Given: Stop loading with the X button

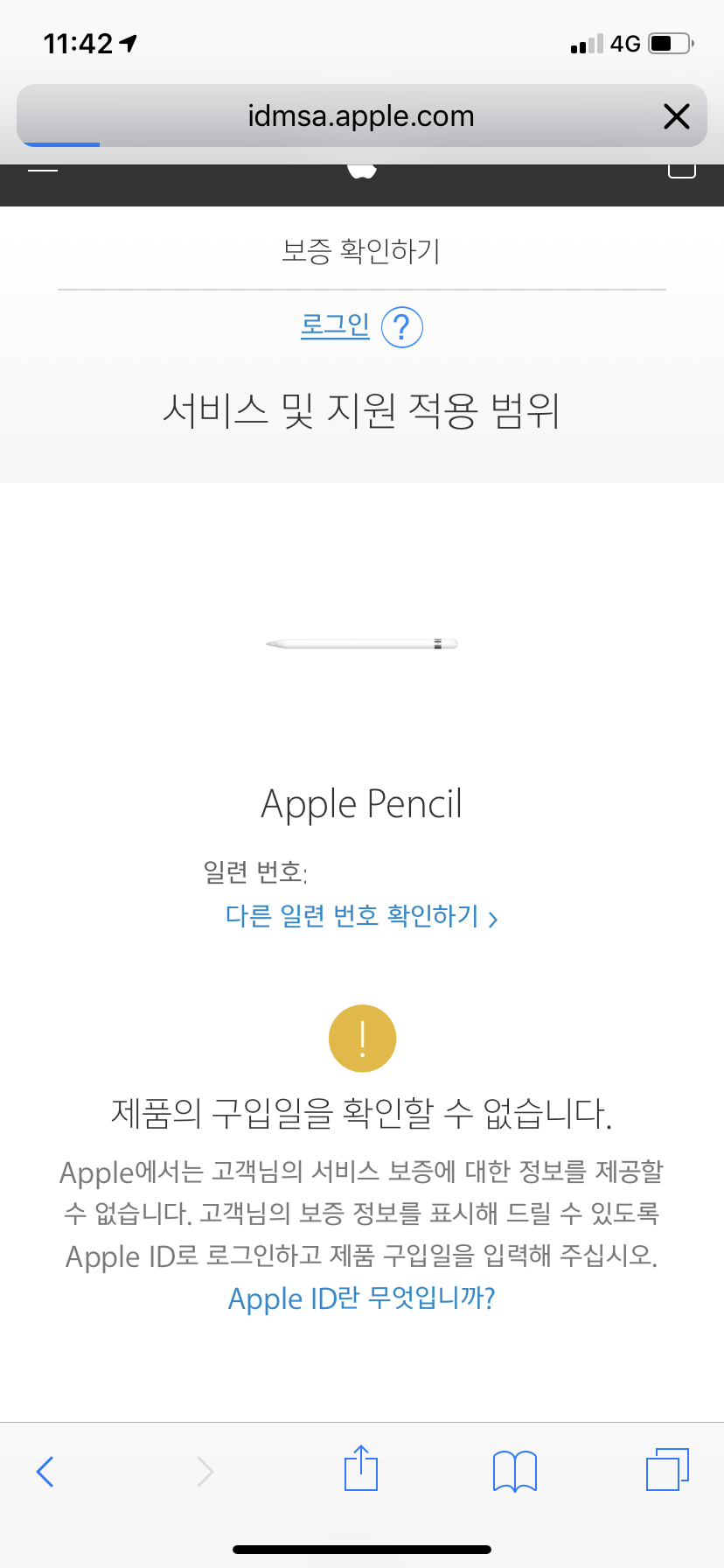Looking at the screenshot, I should coord(676,116).
